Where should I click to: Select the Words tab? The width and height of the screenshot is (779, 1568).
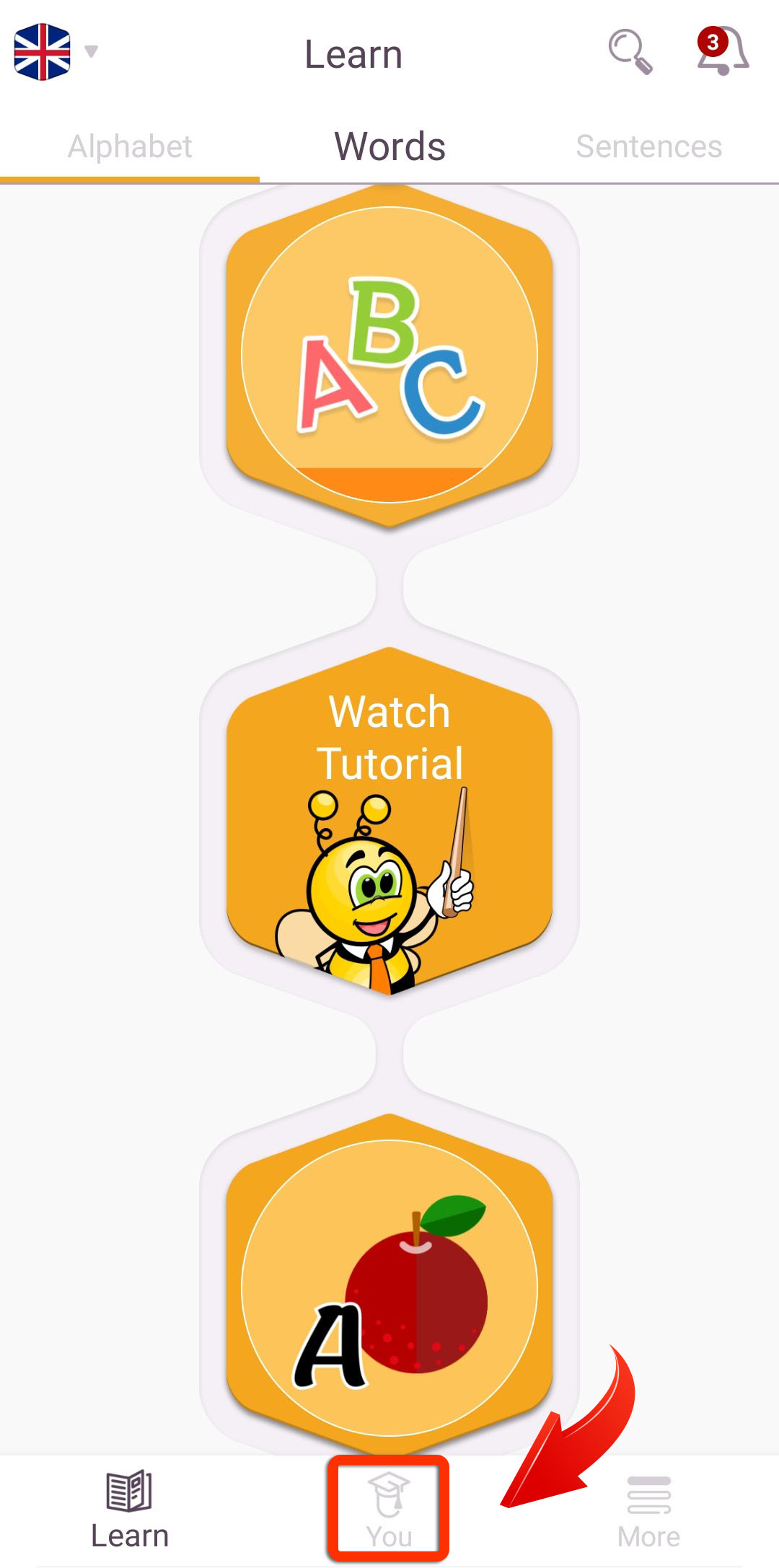point(389,146)
